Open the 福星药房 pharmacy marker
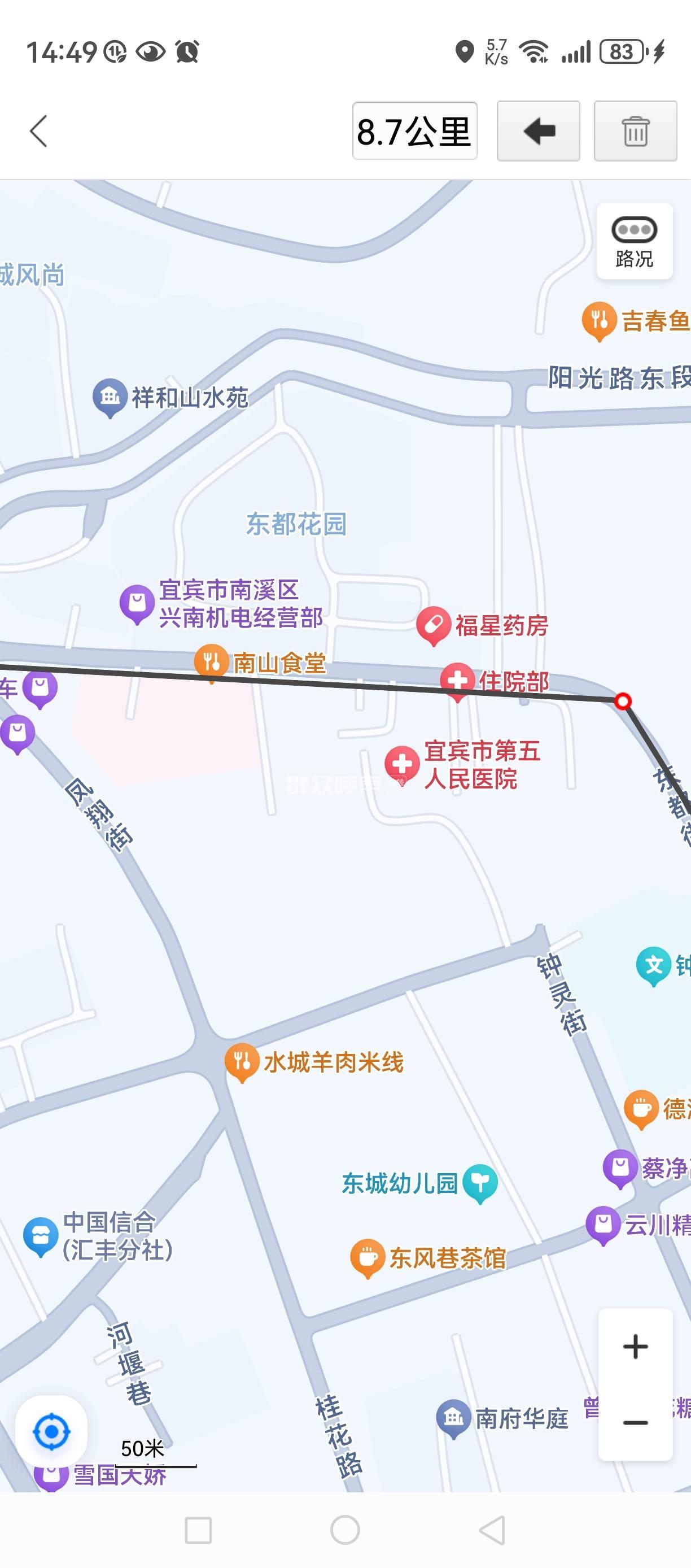 point(433,625)
